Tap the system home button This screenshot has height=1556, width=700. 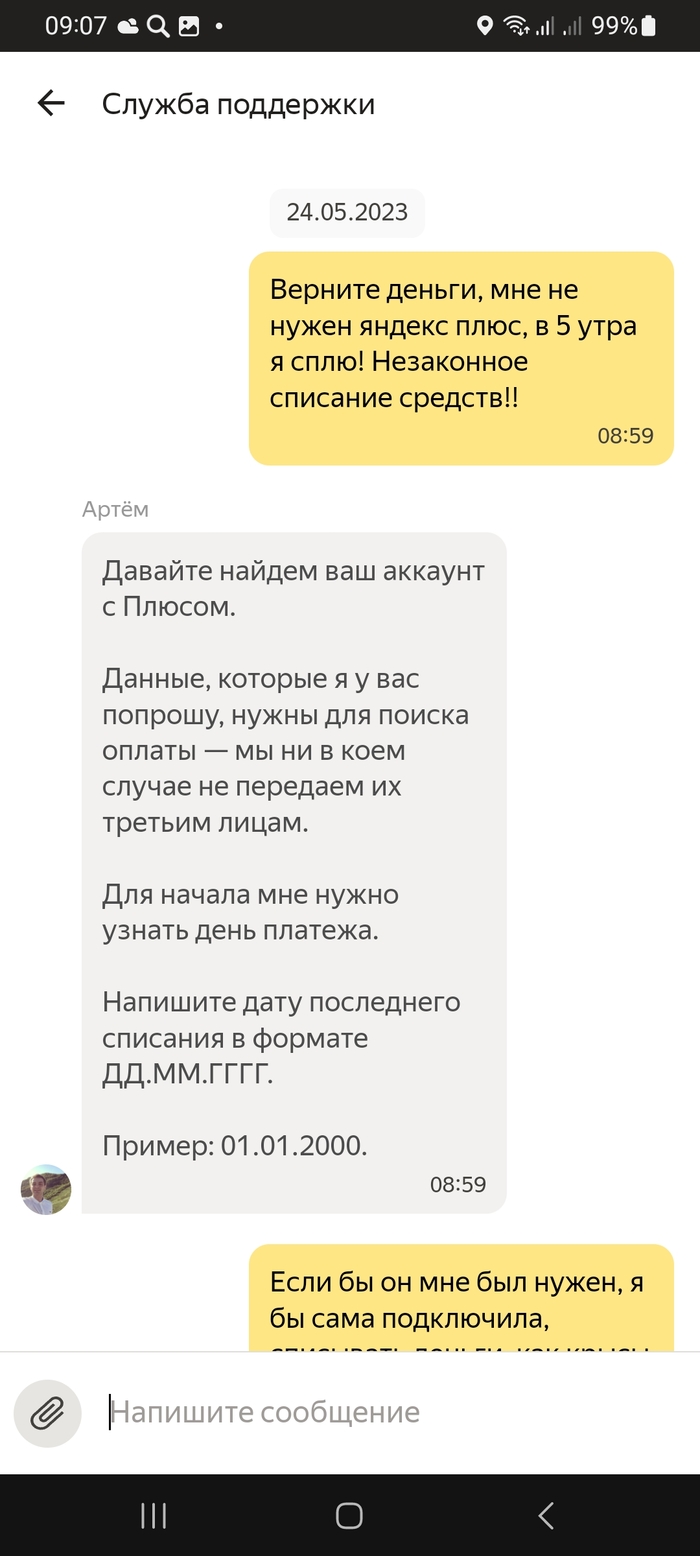point(349,1515)
